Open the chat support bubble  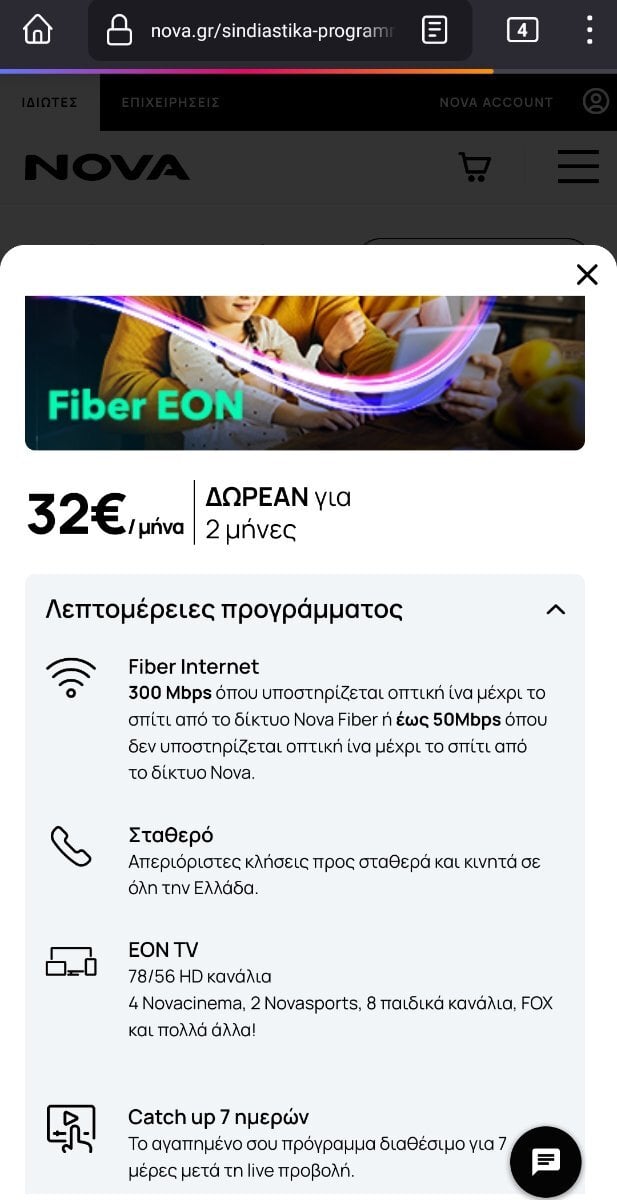(x=545, y=1161)
